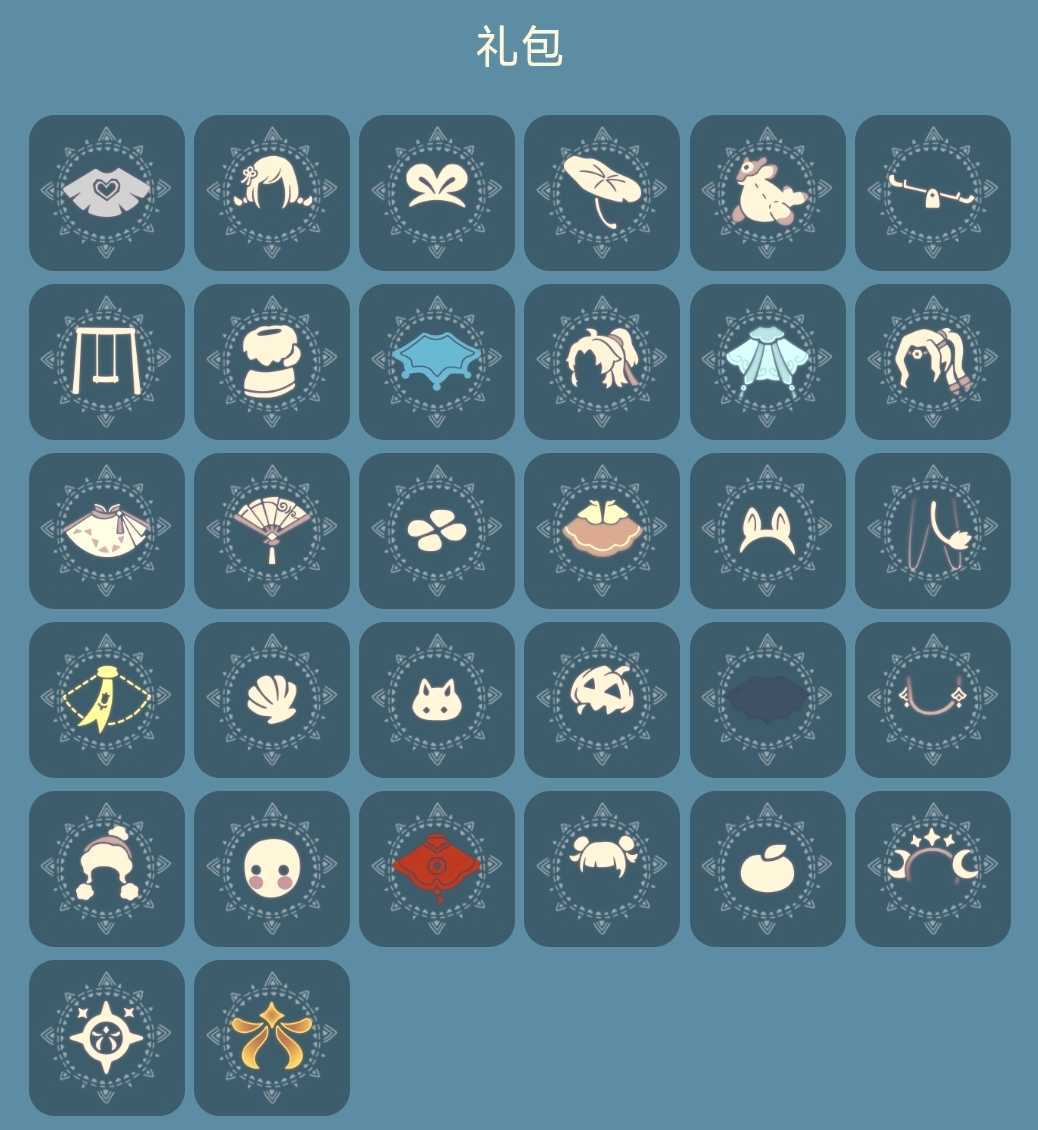Open the yellow dashed-outline cape tile
Screen dimensions: 1038x1130
coord(107,699)
